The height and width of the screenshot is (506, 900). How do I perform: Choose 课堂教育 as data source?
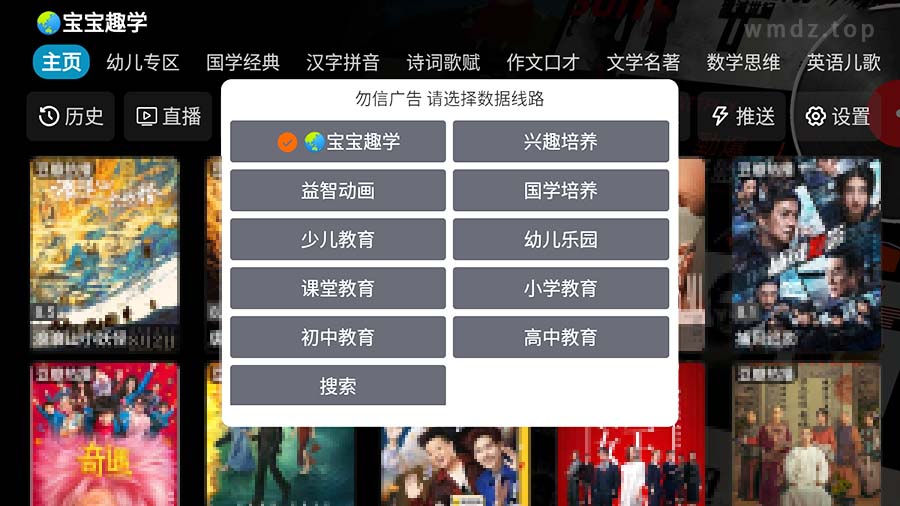point(338,289)
